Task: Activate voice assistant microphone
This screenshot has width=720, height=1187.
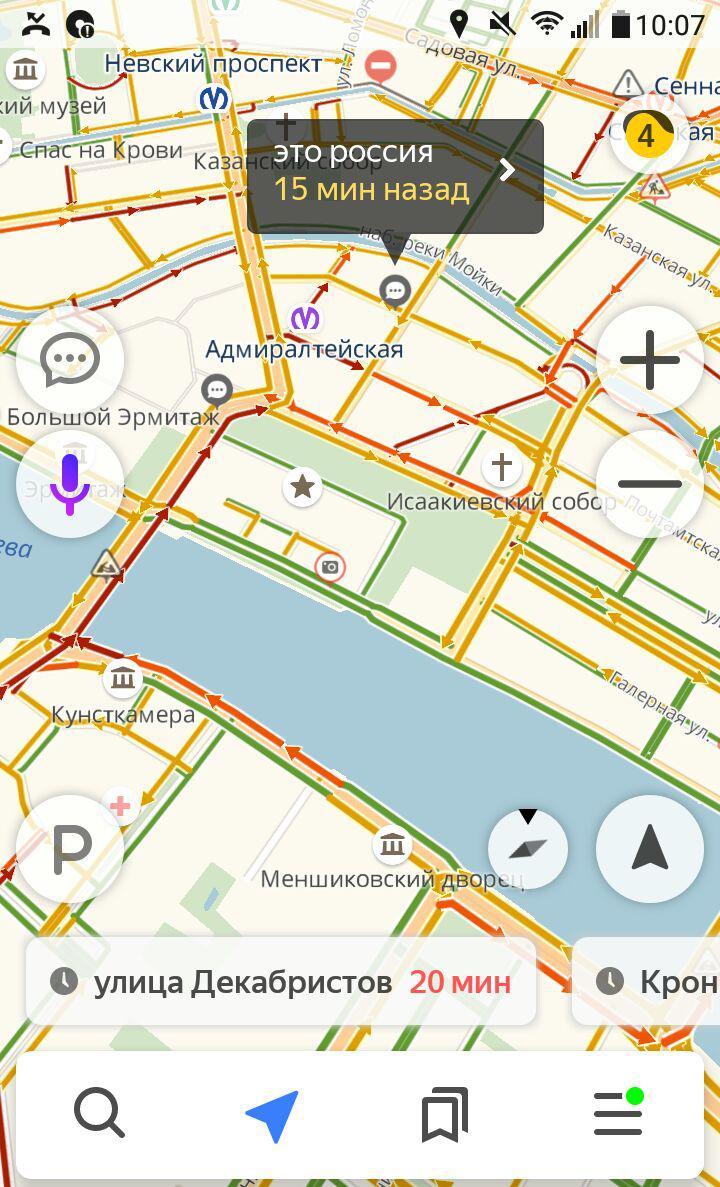Action: coord(70,484)
